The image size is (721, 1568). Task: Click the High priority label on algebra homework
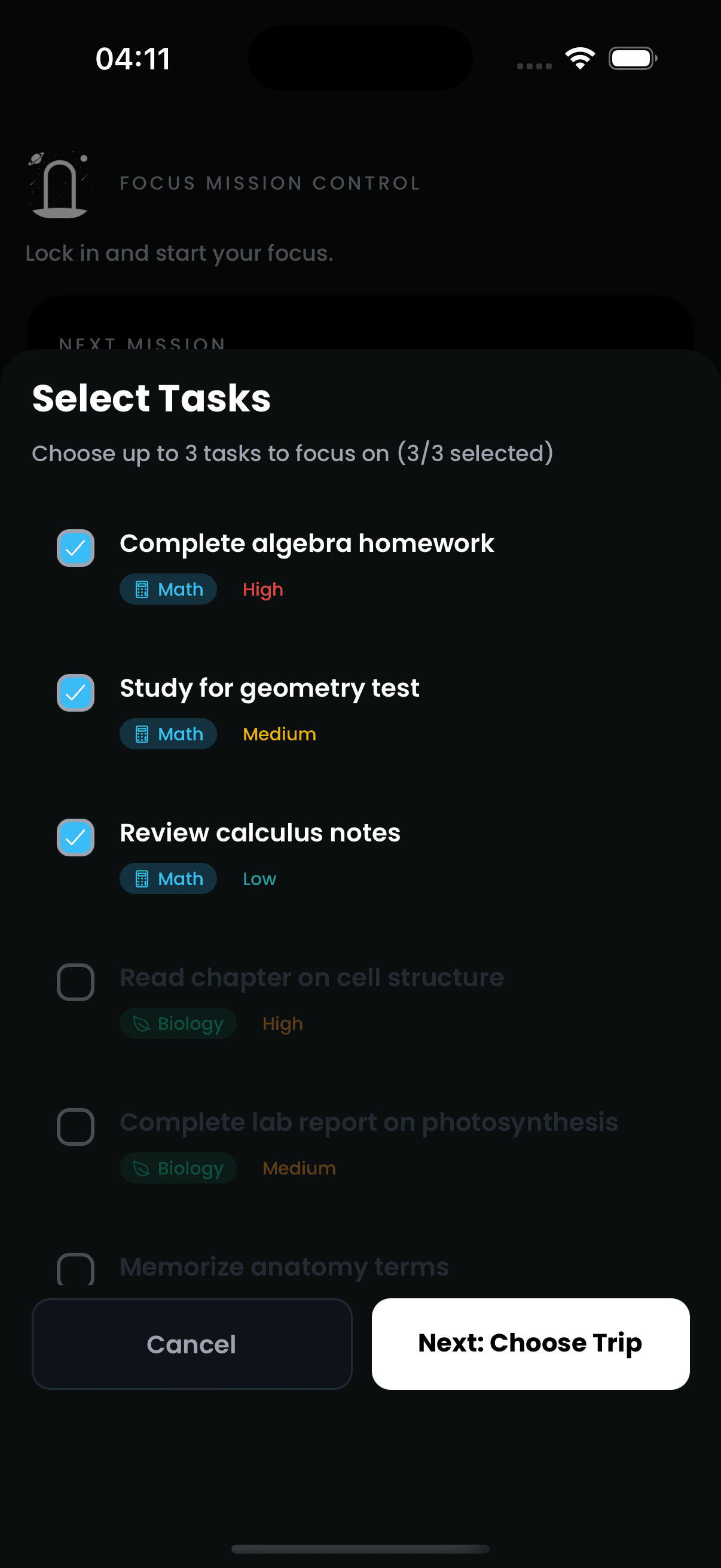(x=262, y=588)
